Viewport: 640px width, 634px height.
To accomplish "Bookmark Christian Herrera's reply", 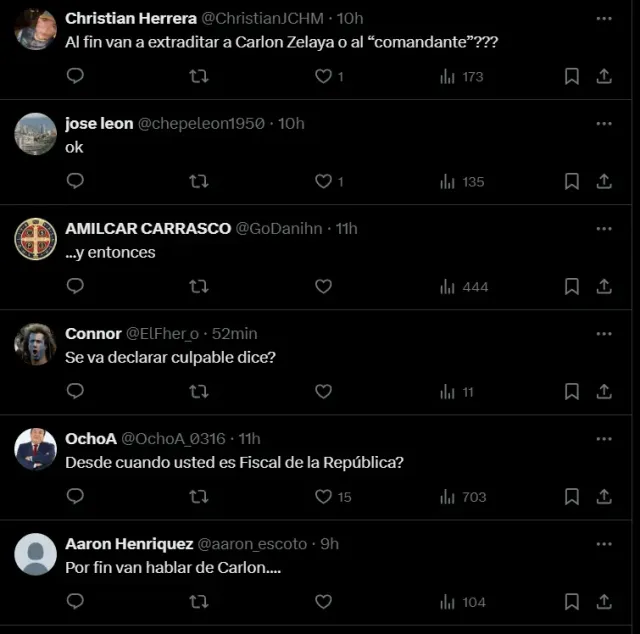I will pyautogui.click(x=571, y=76).
